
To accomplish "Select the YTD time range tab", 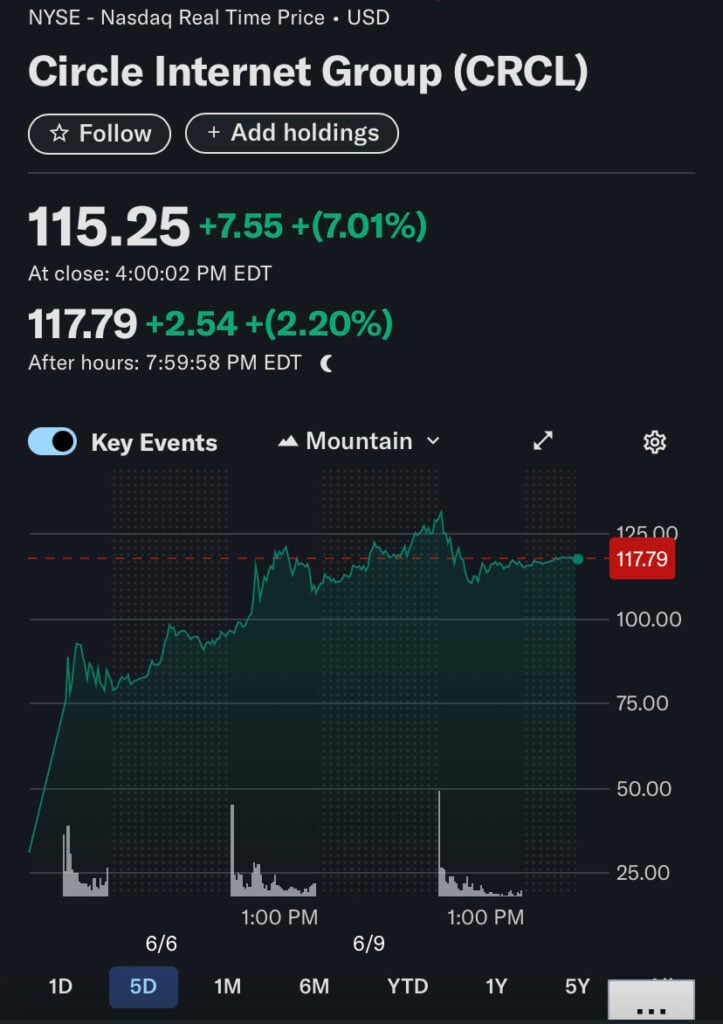I will (407, 986).
